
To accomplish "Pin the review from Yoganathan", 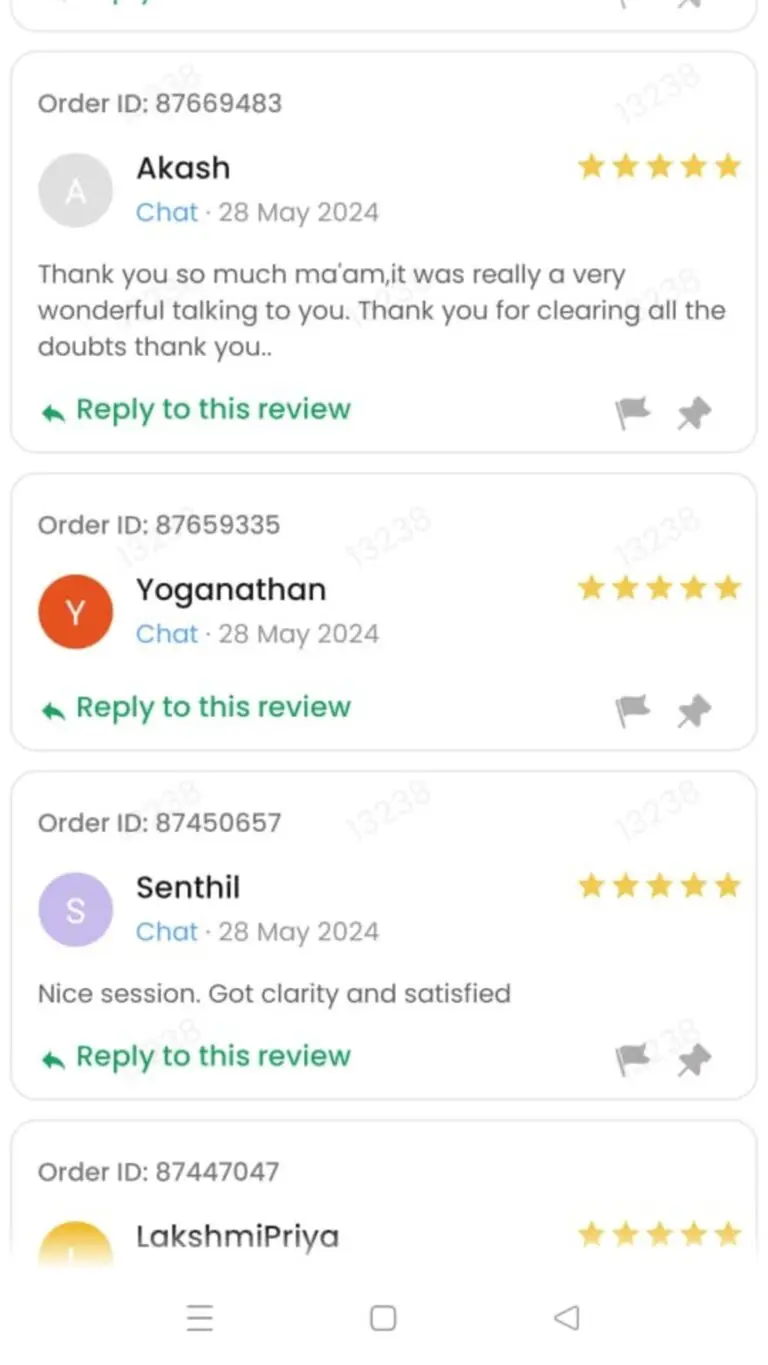I will [694, 711].
